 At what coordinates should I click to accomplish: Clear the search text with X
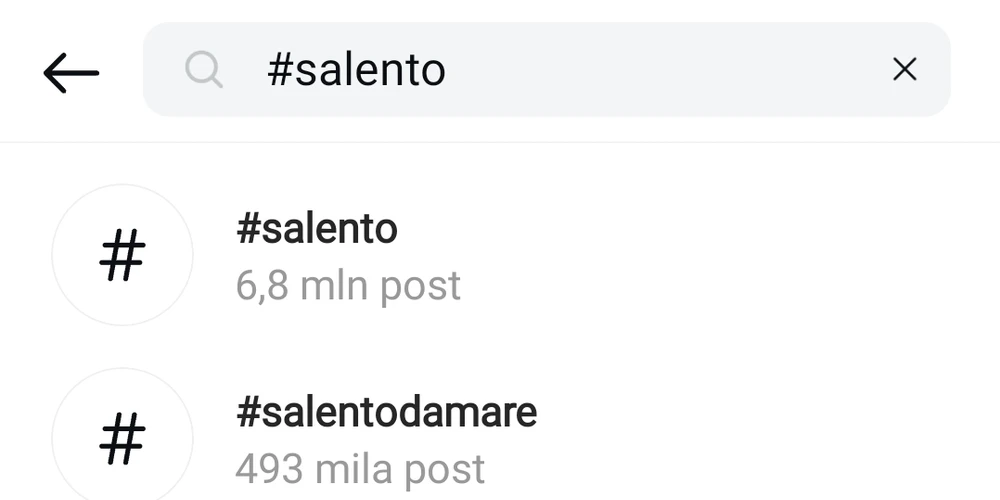coord(904,70)
